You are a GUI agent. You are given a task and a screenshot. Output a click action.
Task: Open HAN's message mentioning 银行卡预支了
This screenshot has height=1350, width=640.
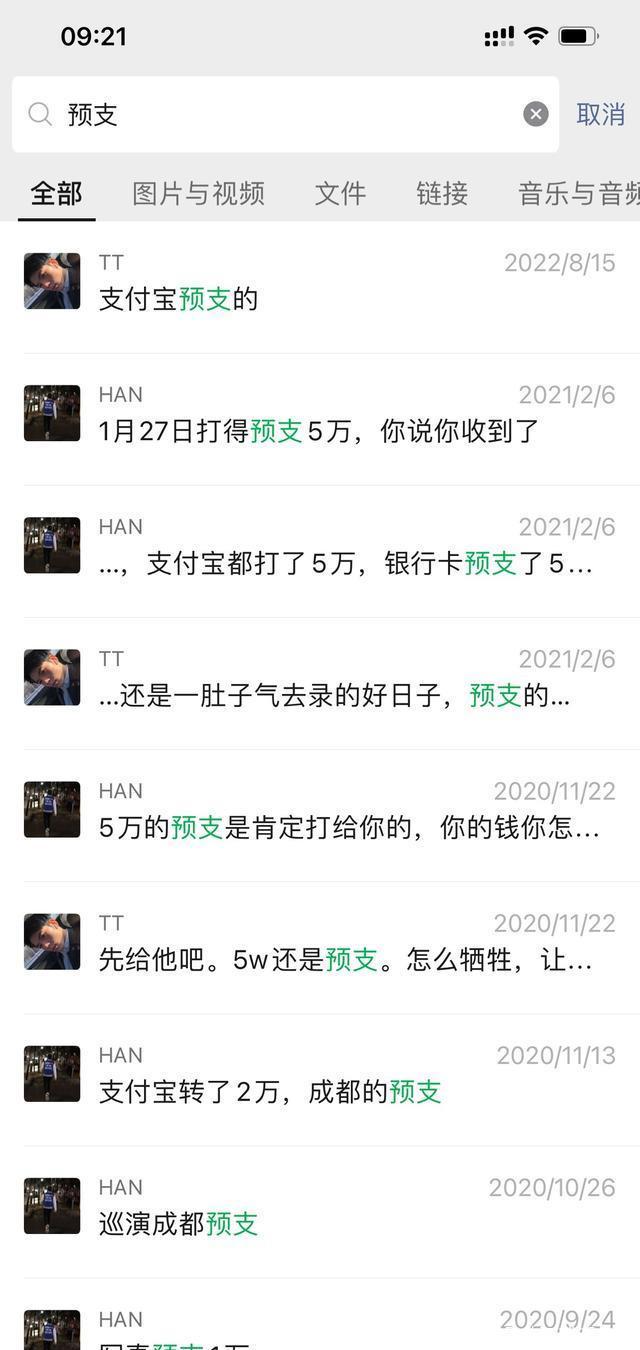[330, 548]
